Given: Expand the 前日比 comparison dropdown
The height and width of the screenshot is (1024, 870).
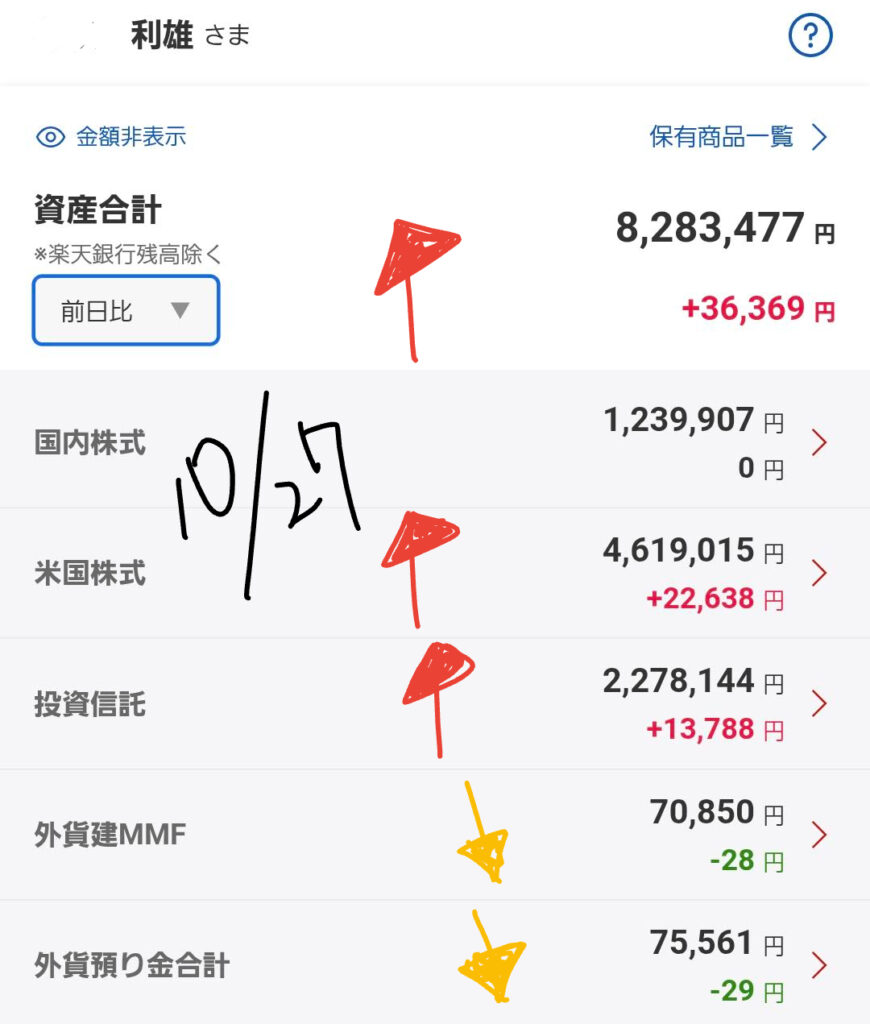Looking at the screenshot, I should point(126,311).
